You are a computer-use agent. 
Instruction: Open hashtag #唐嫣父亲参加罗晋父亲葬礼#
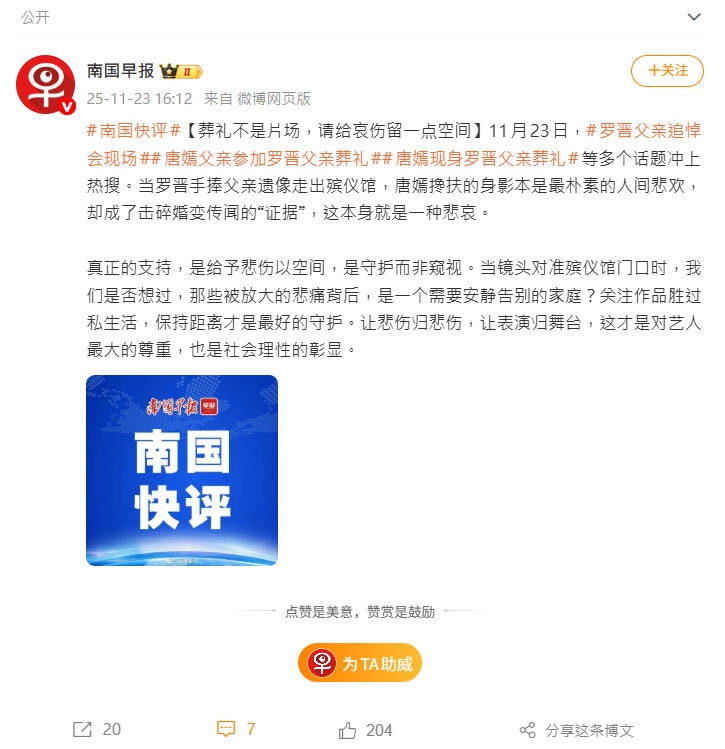point(255,158)
